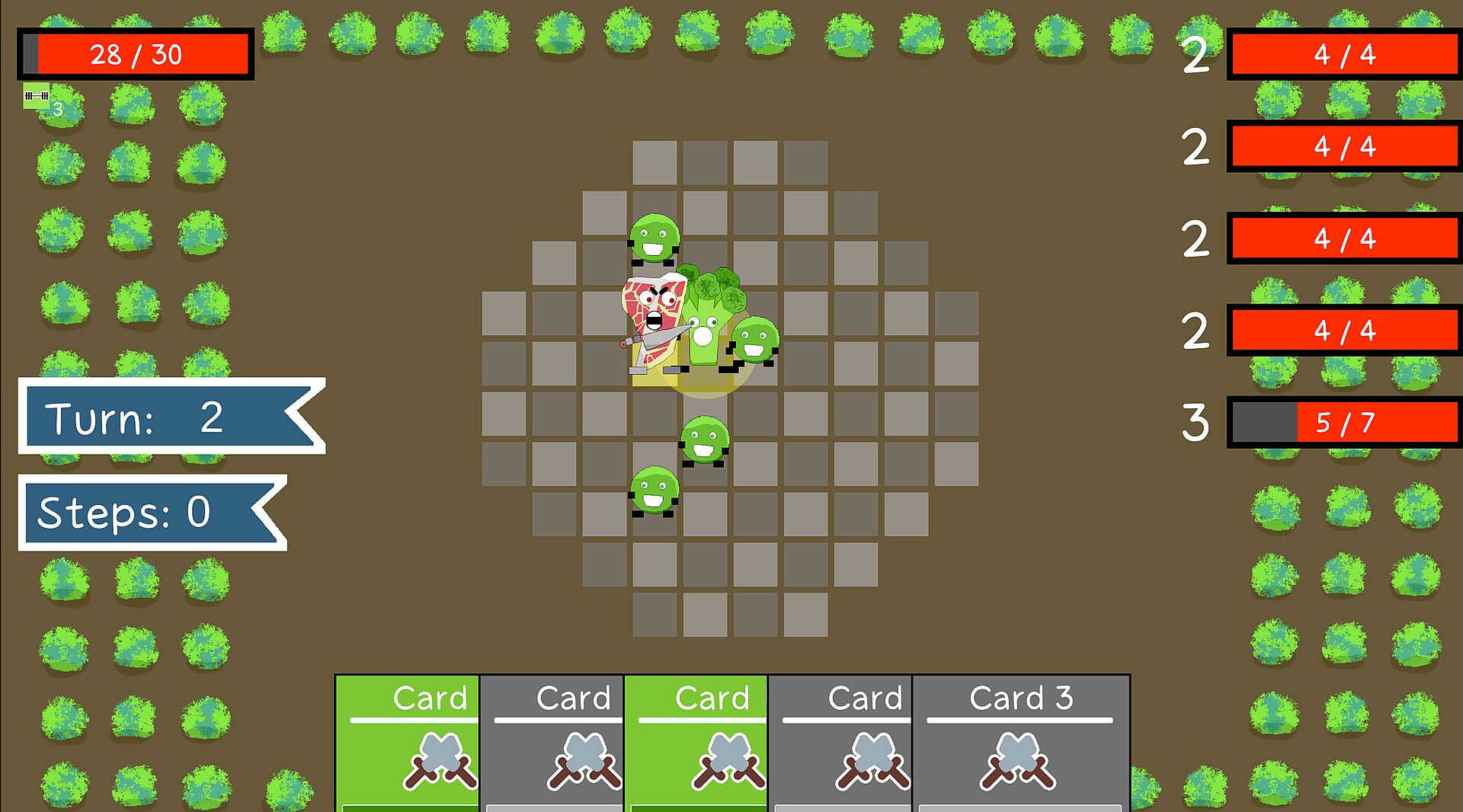Image resolution: width=1463 pixels, height=812 pixels.
Task: Select the green card in the hand's middle
Action: pos(695,743)
